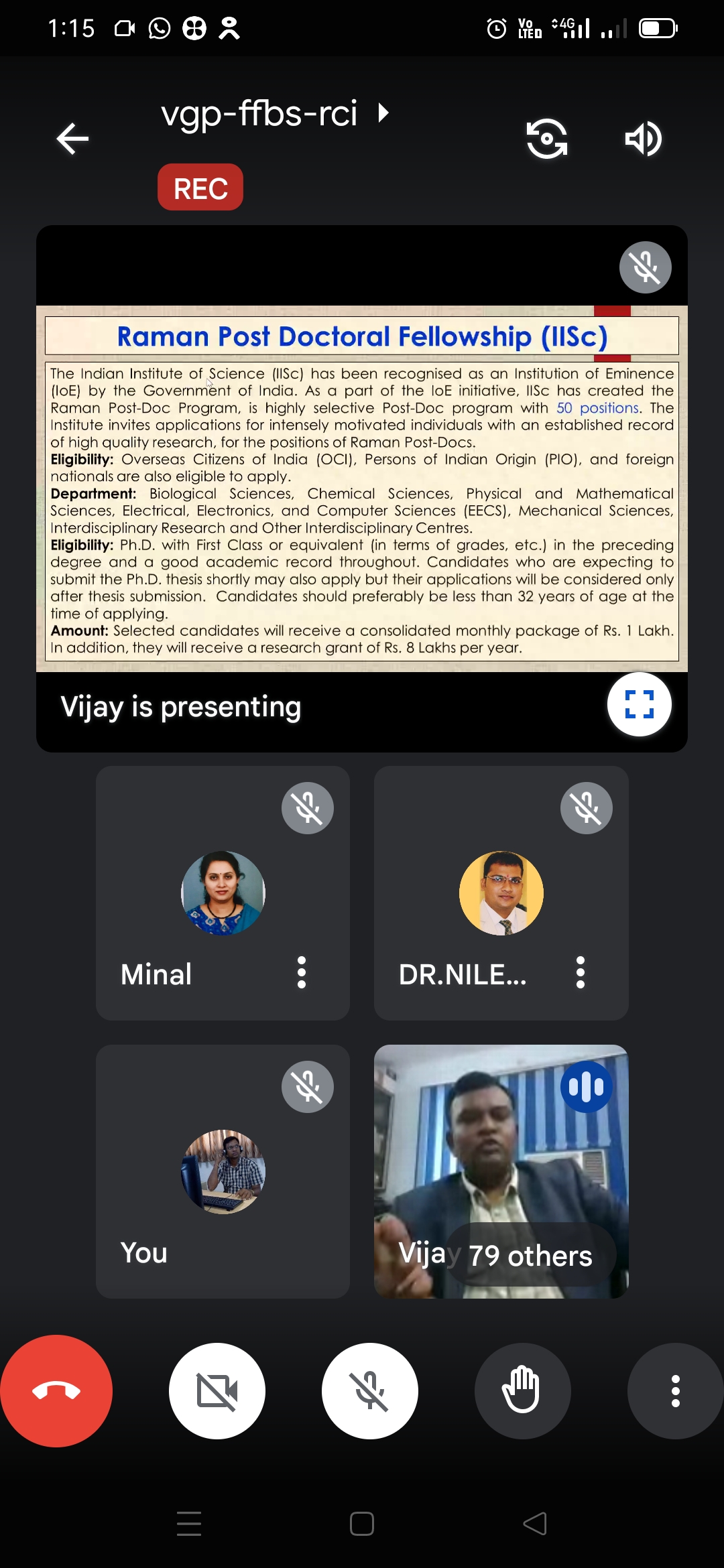The width and height of the screenshot is (724, 1568).
Task: Turn your camera on
Action: (x=217, y=1391)
